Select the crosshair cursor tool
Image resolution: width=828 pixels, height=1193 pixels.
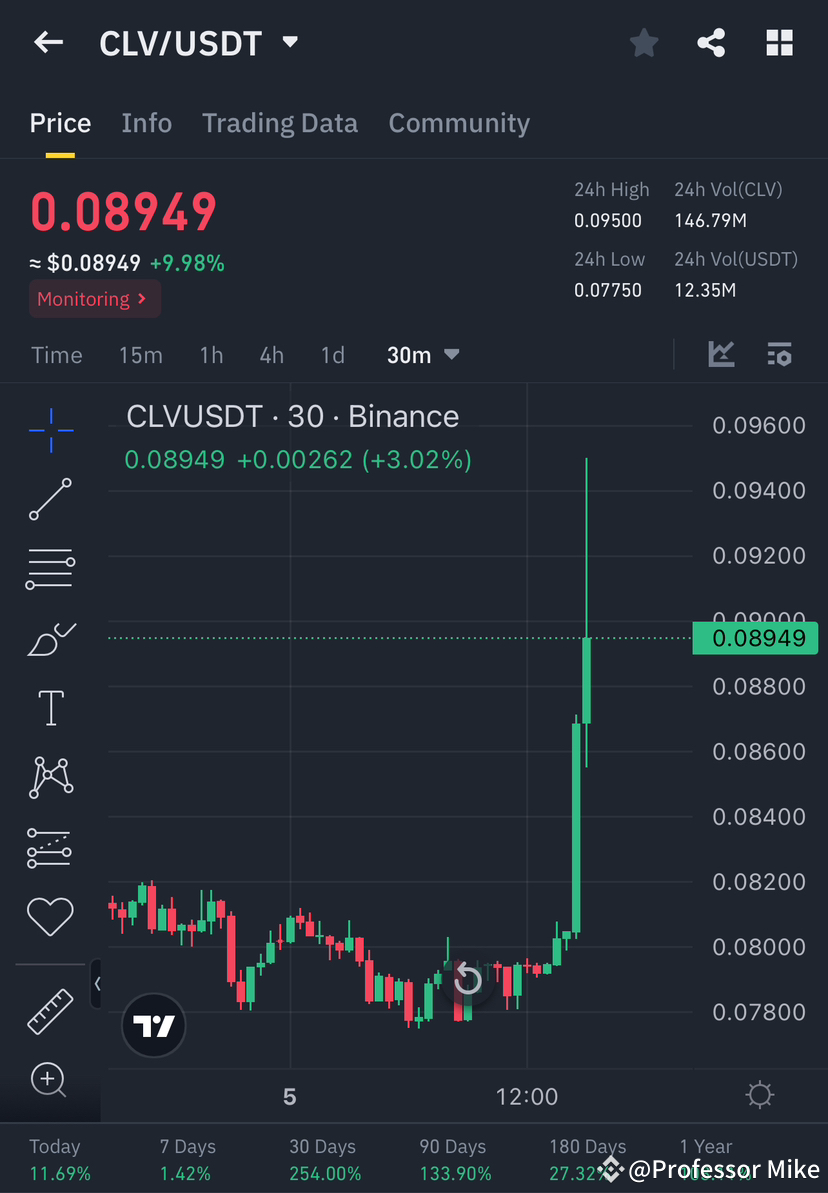point(50,430)
